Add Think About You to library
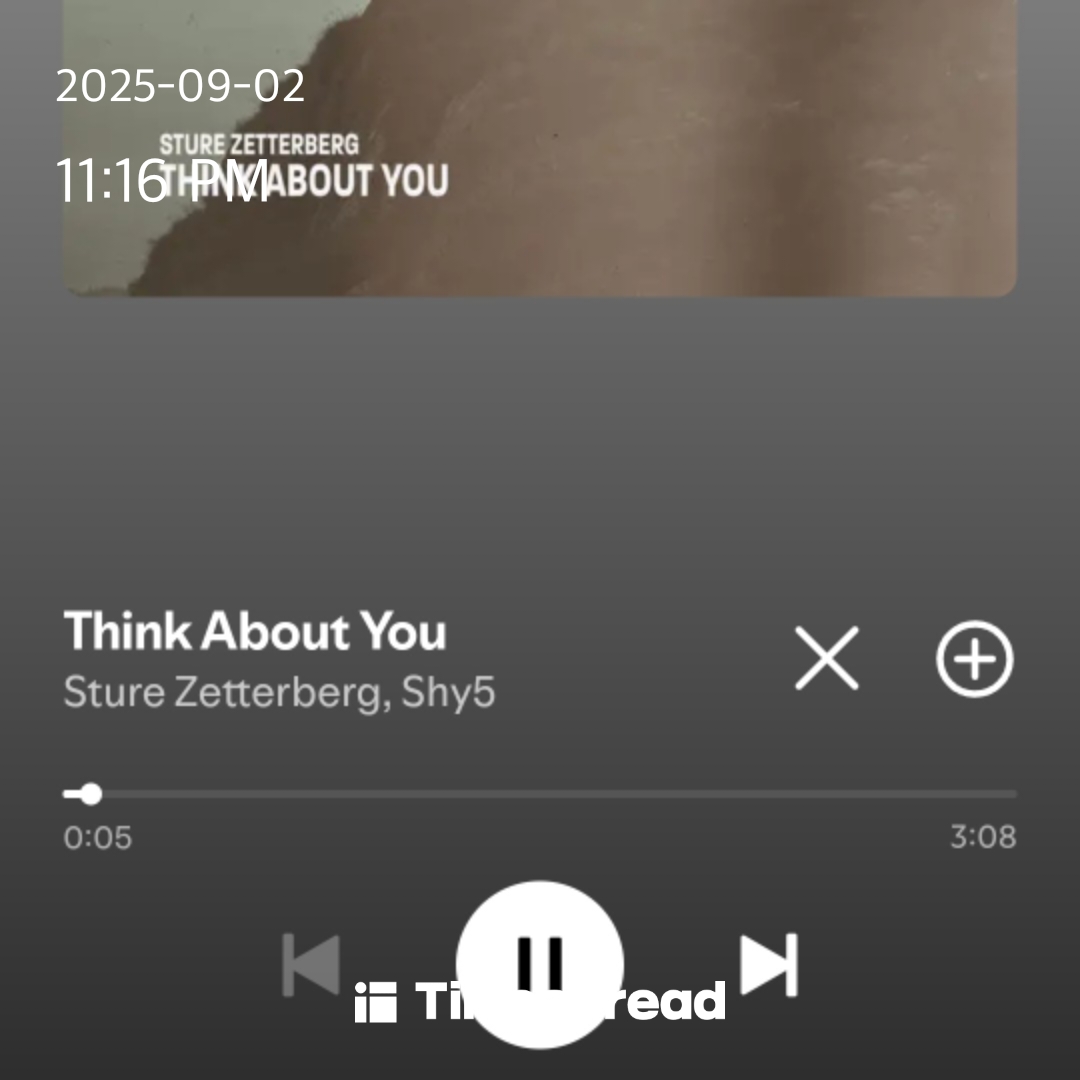 974,659
